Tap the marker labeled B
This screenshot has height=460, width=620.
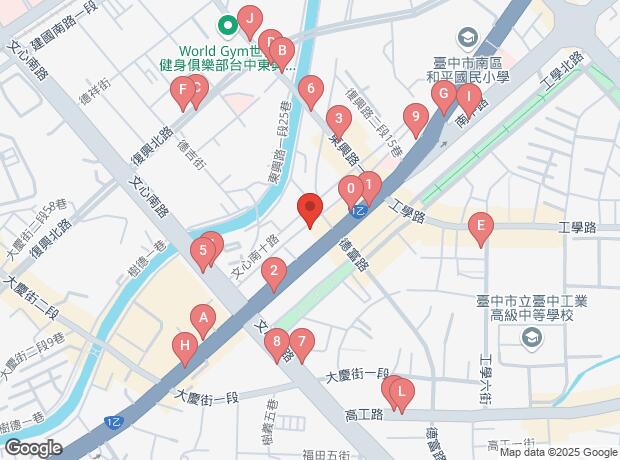(x=283, y=50)
